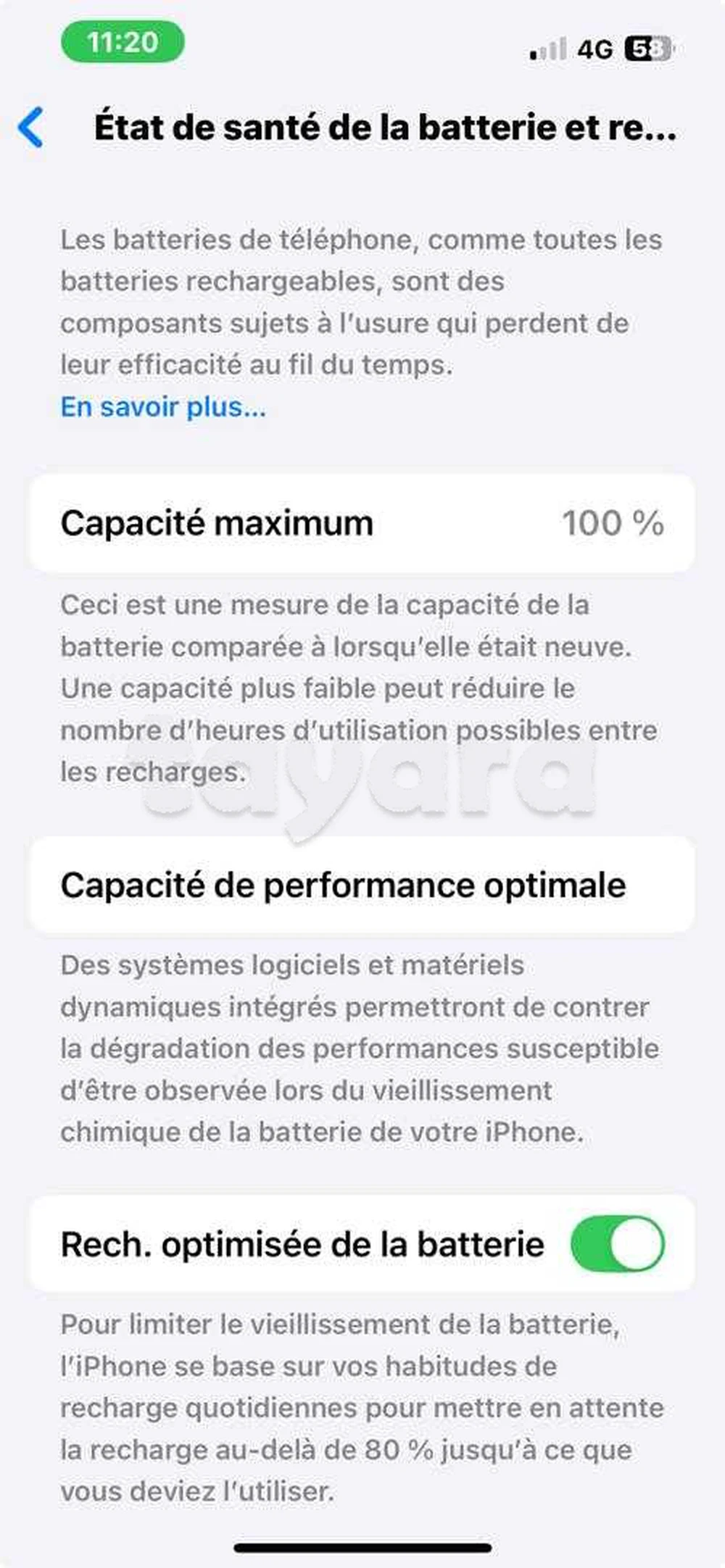This screenshot has height=1568, width=725.
Task: Disable Rech. optimisée de la batterie toggle
Action: pyautogui.click(x=617, y=1243)
